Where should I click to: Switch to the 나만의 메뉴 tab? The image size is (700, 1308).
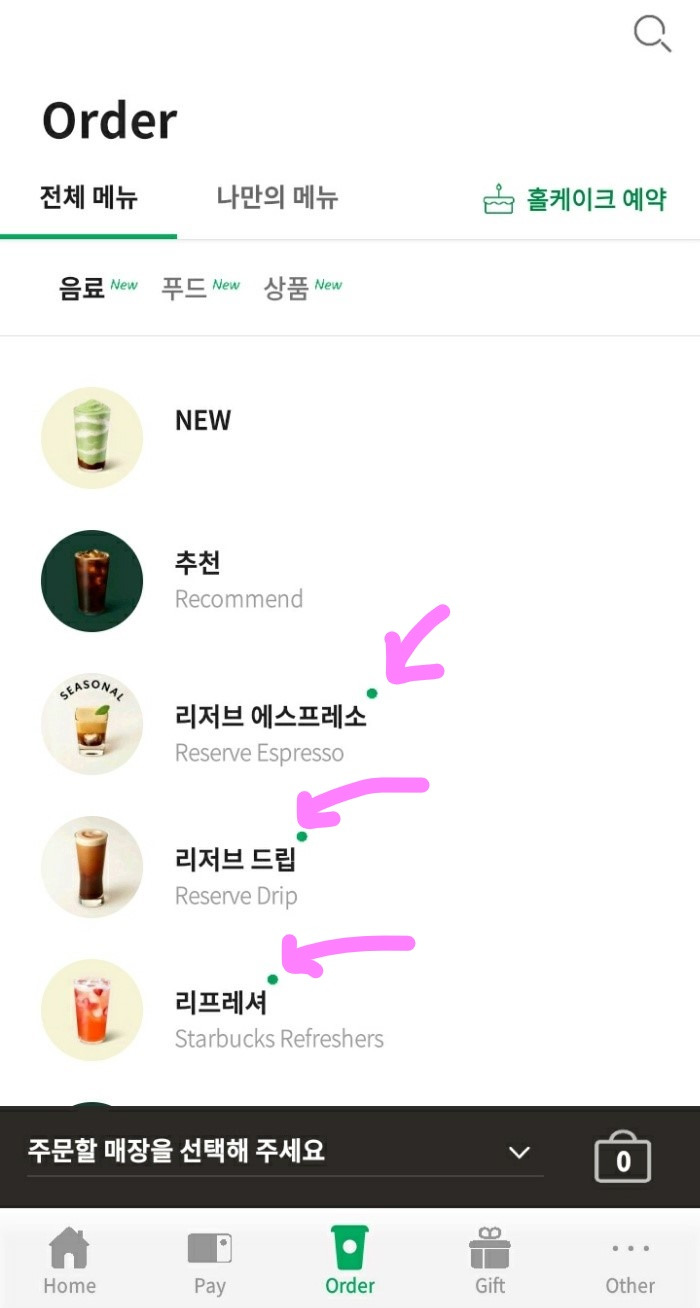click(277, 198)
